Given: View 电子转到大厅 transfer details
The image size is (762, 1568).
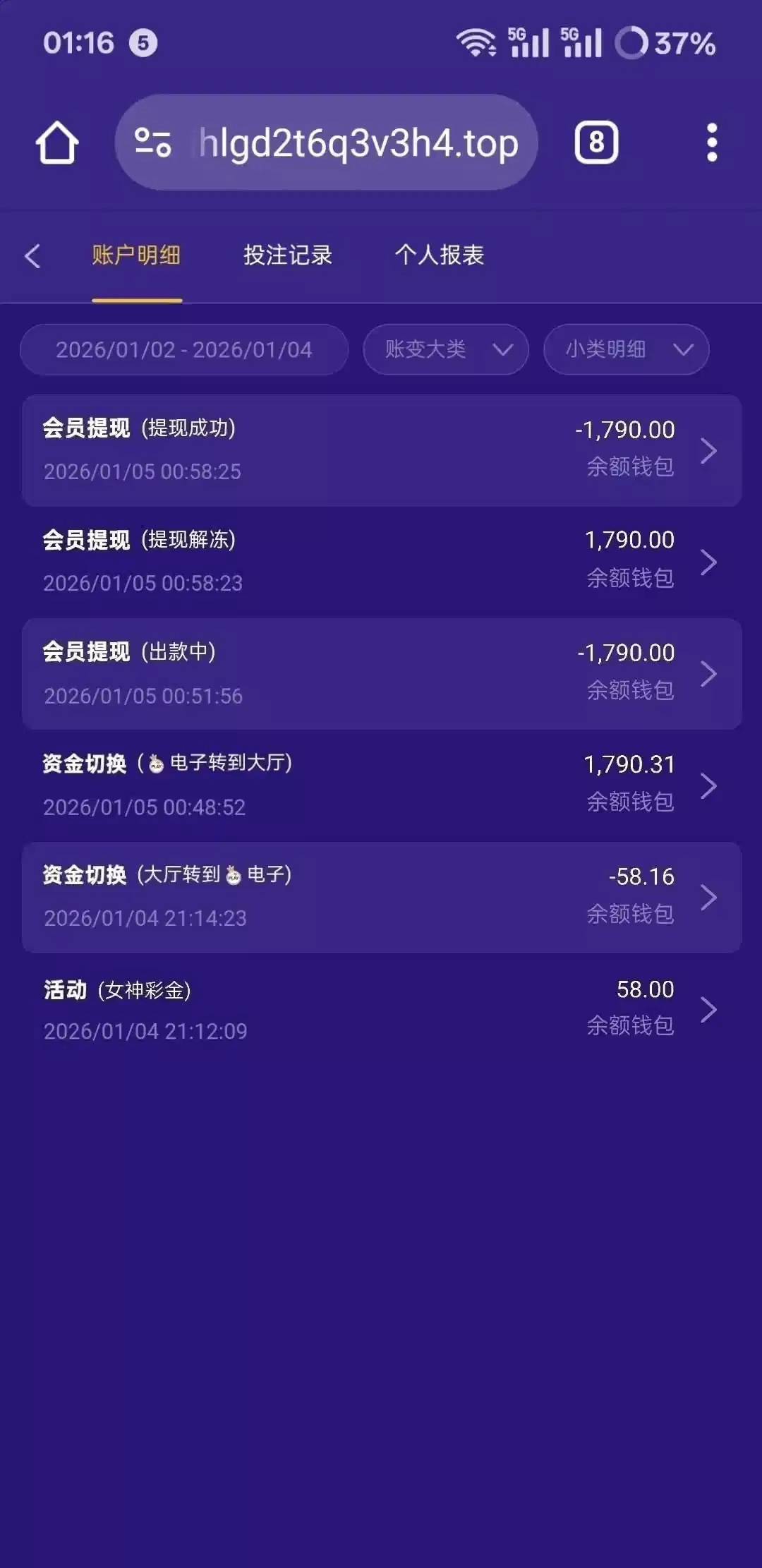Looking at the screenshot, I should [x=381, y=785].
